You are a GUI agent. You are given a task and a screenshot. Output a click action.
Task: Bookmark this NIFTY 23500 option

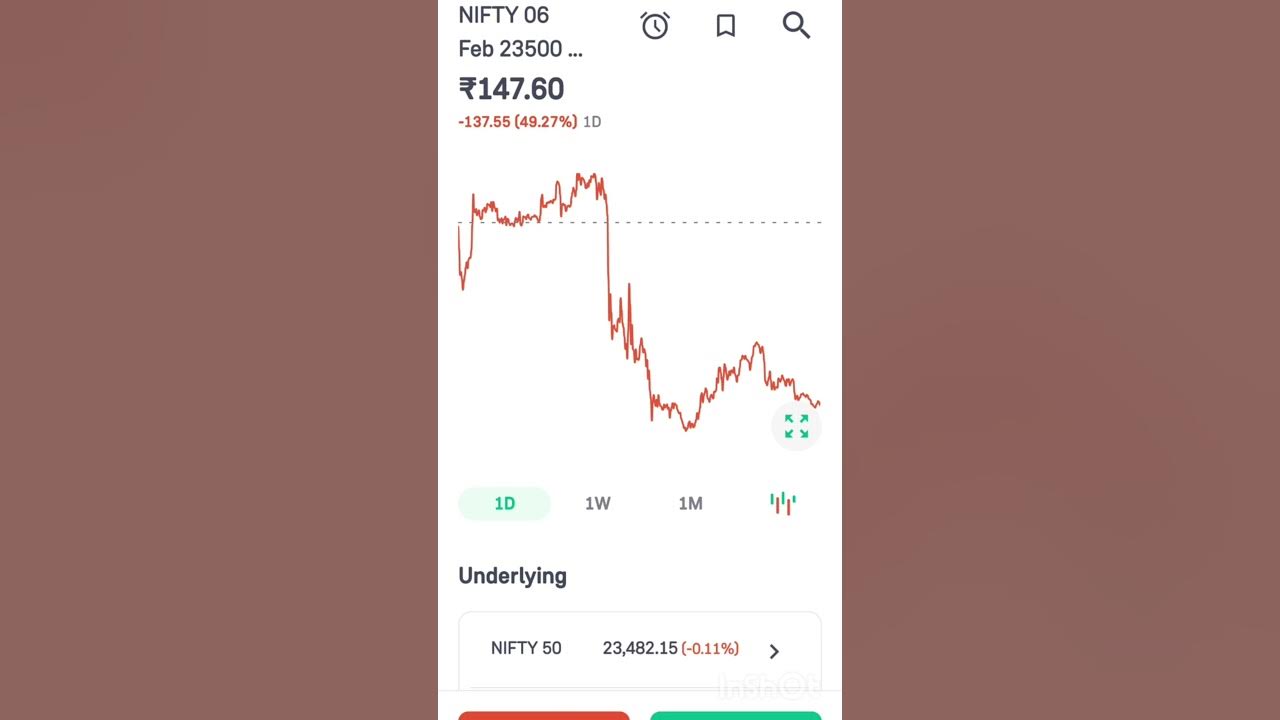click(726, 26)
